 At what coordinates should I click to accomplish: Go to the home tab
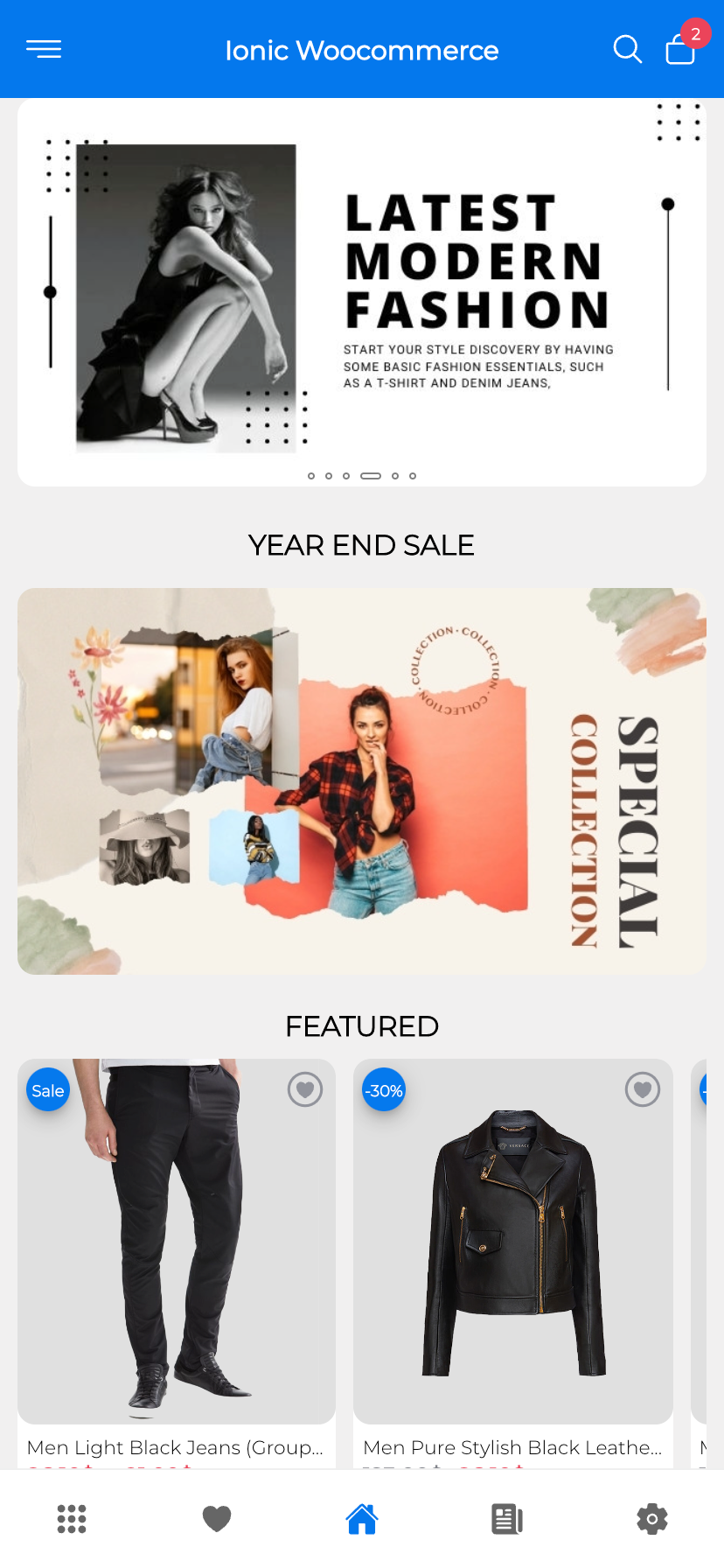[362, 1519]
